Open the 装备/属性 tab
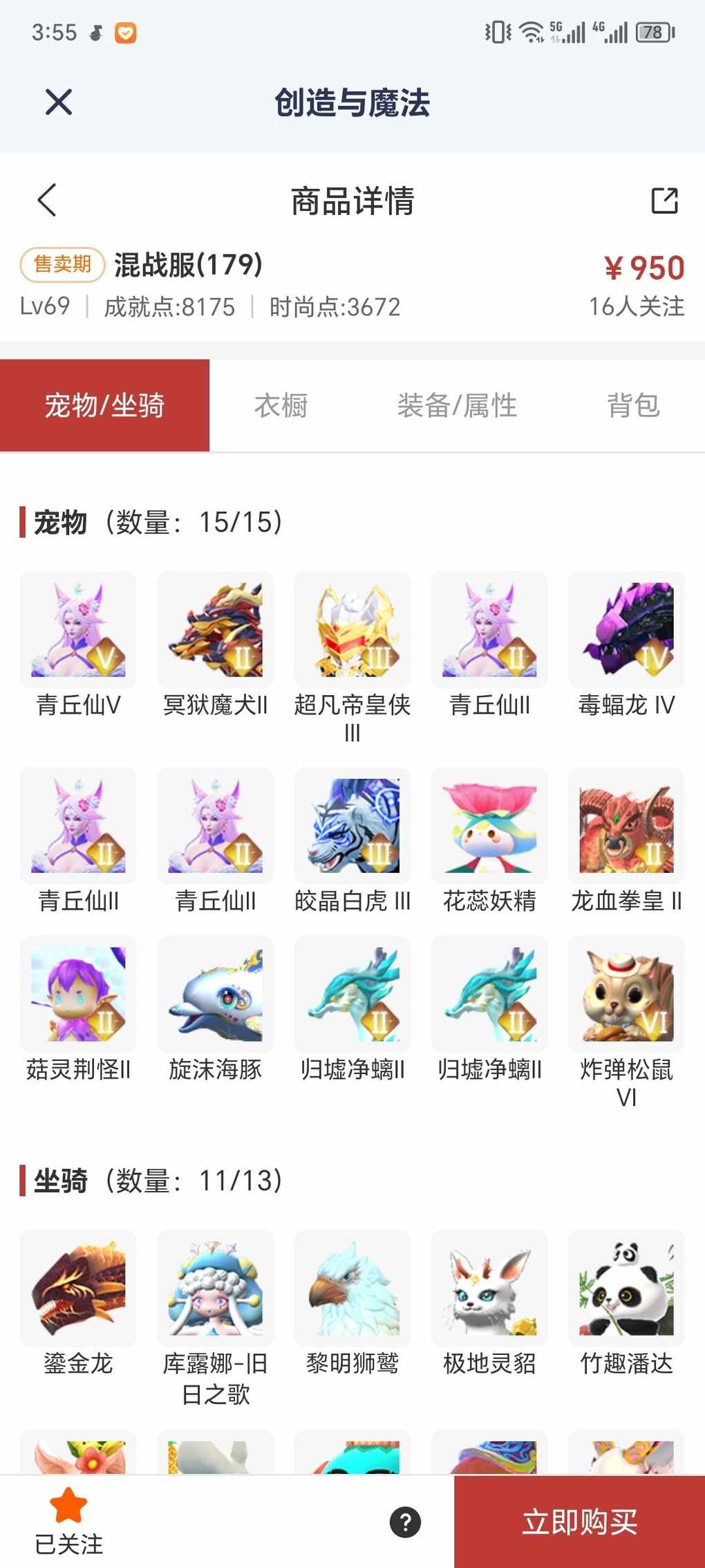The image size is (705, 1568). [x=457, y=405]
